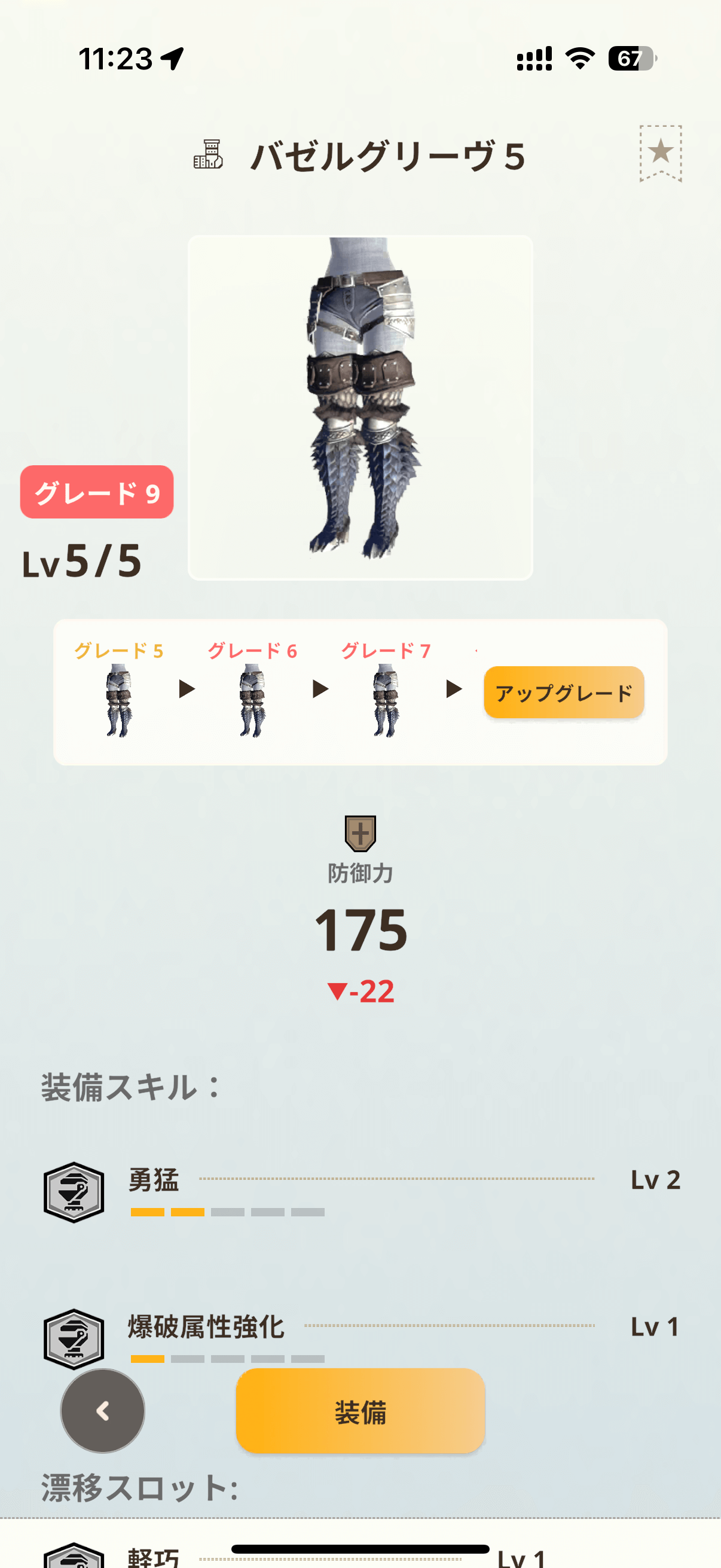
Task: Open the 勇猛 skill details
Action: point(360,1191)
